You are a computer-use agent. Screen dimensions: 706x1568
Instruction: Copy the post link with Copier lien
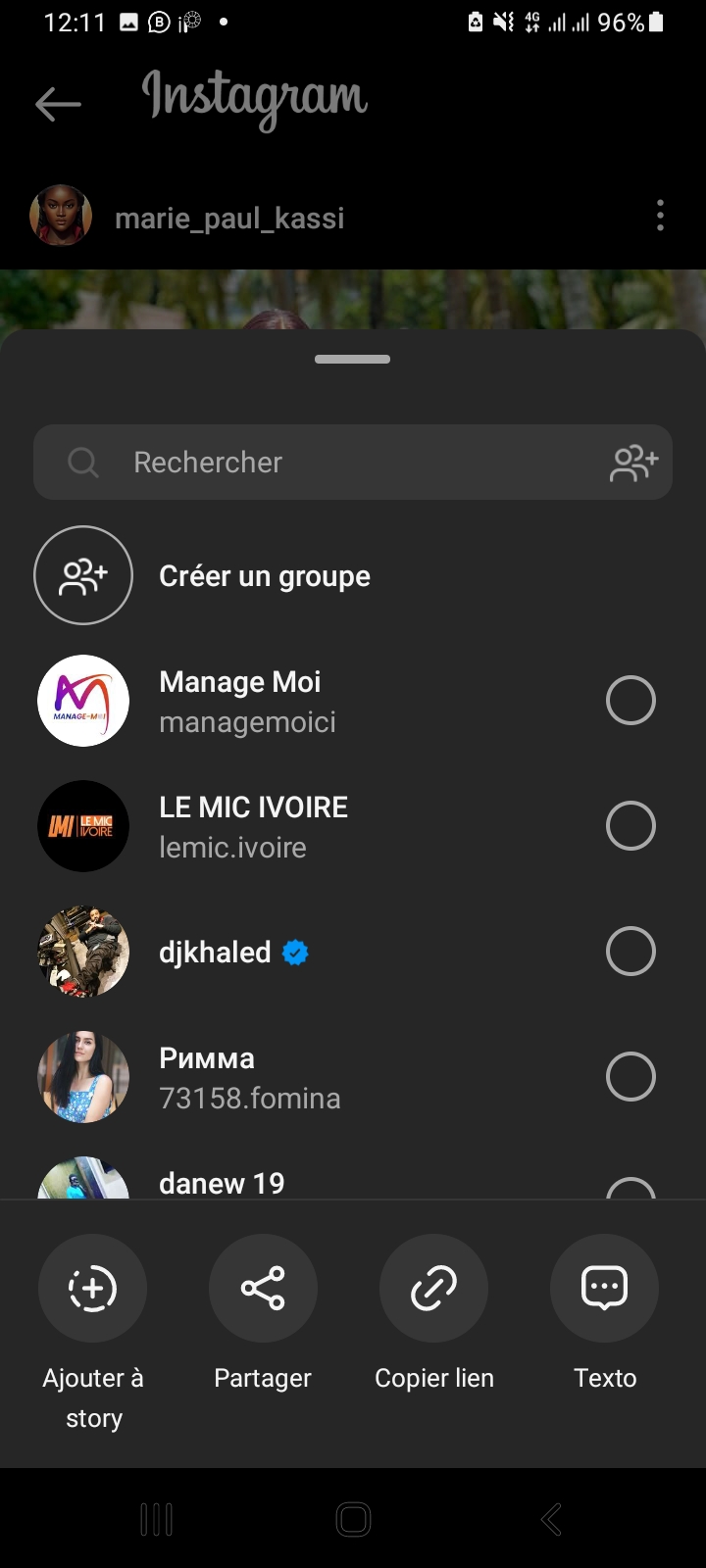433,1289
